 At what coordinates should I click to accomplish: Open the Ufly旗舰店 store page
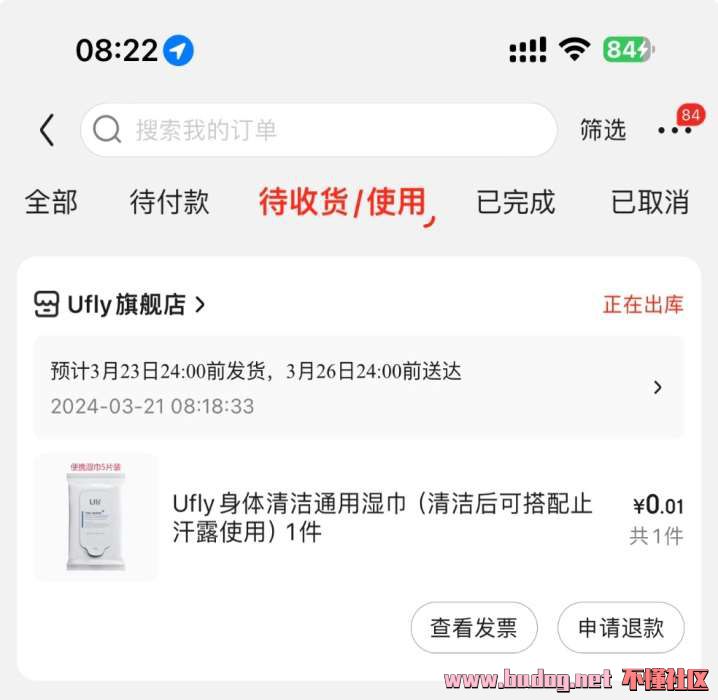[x=120, y=305]
